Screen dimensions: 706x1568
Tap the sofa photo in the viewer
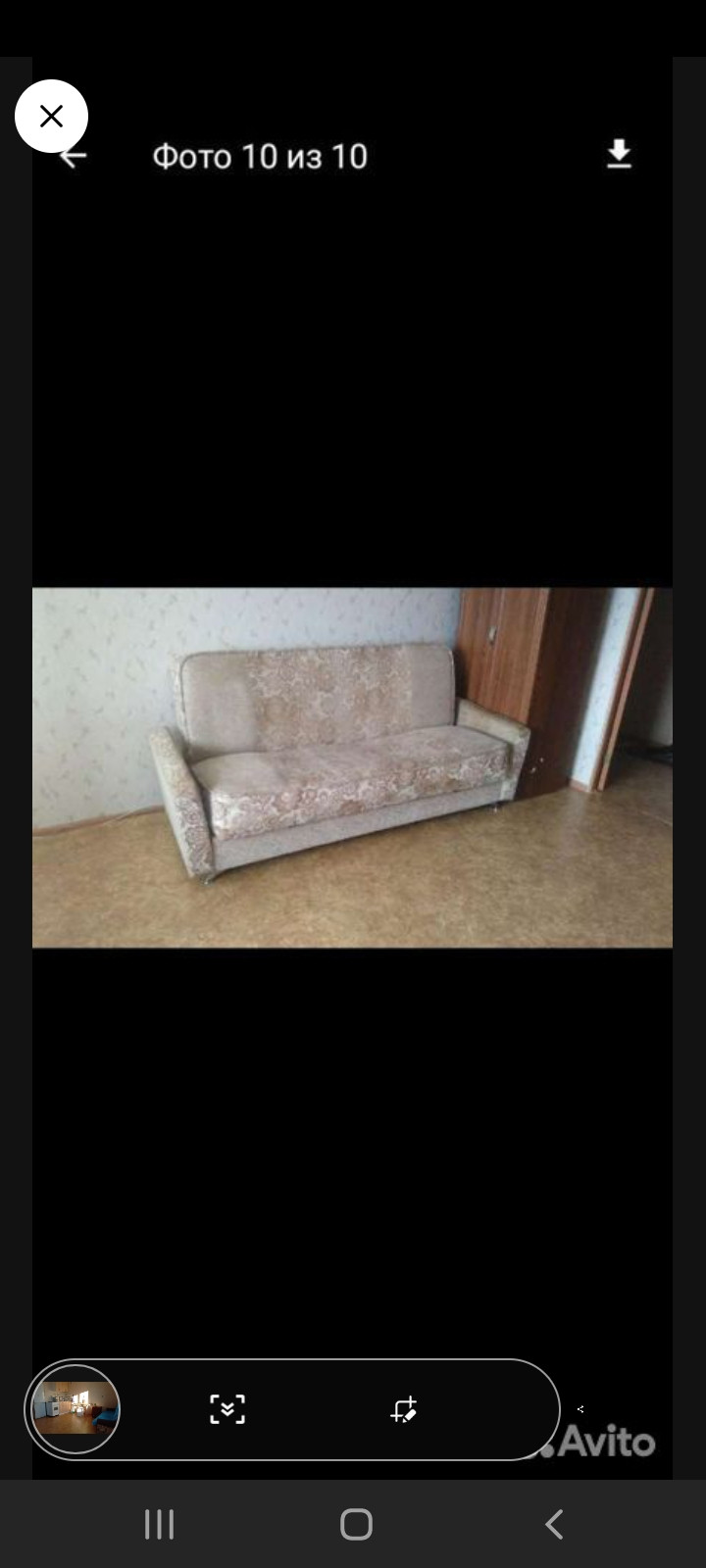[x=352, y=767]
